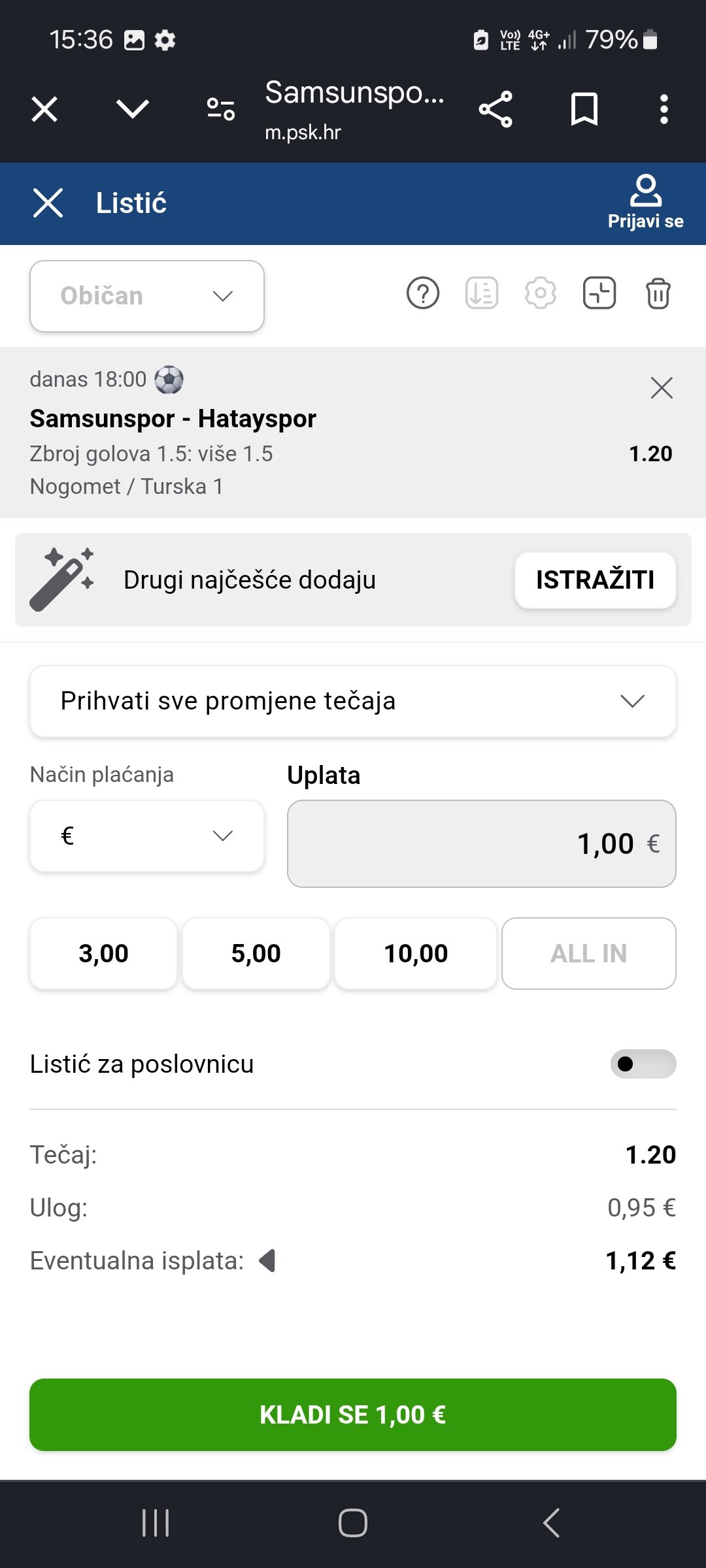Screen dimensions: 706x1568
Task: Open the browser overflow menu
Action: [664, 109]
